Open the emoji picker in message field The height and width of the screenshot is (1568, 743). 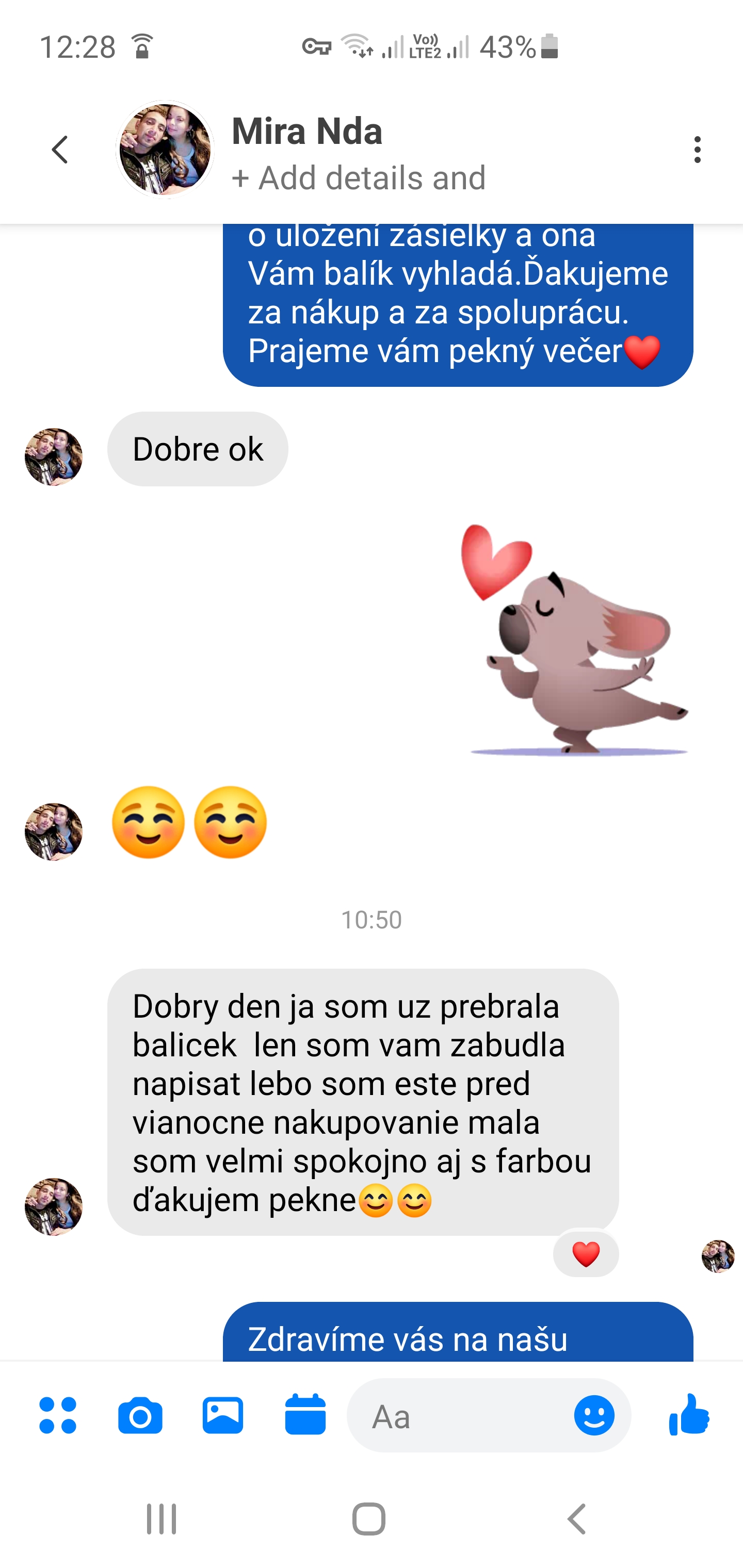click(x=594, y=1415)
